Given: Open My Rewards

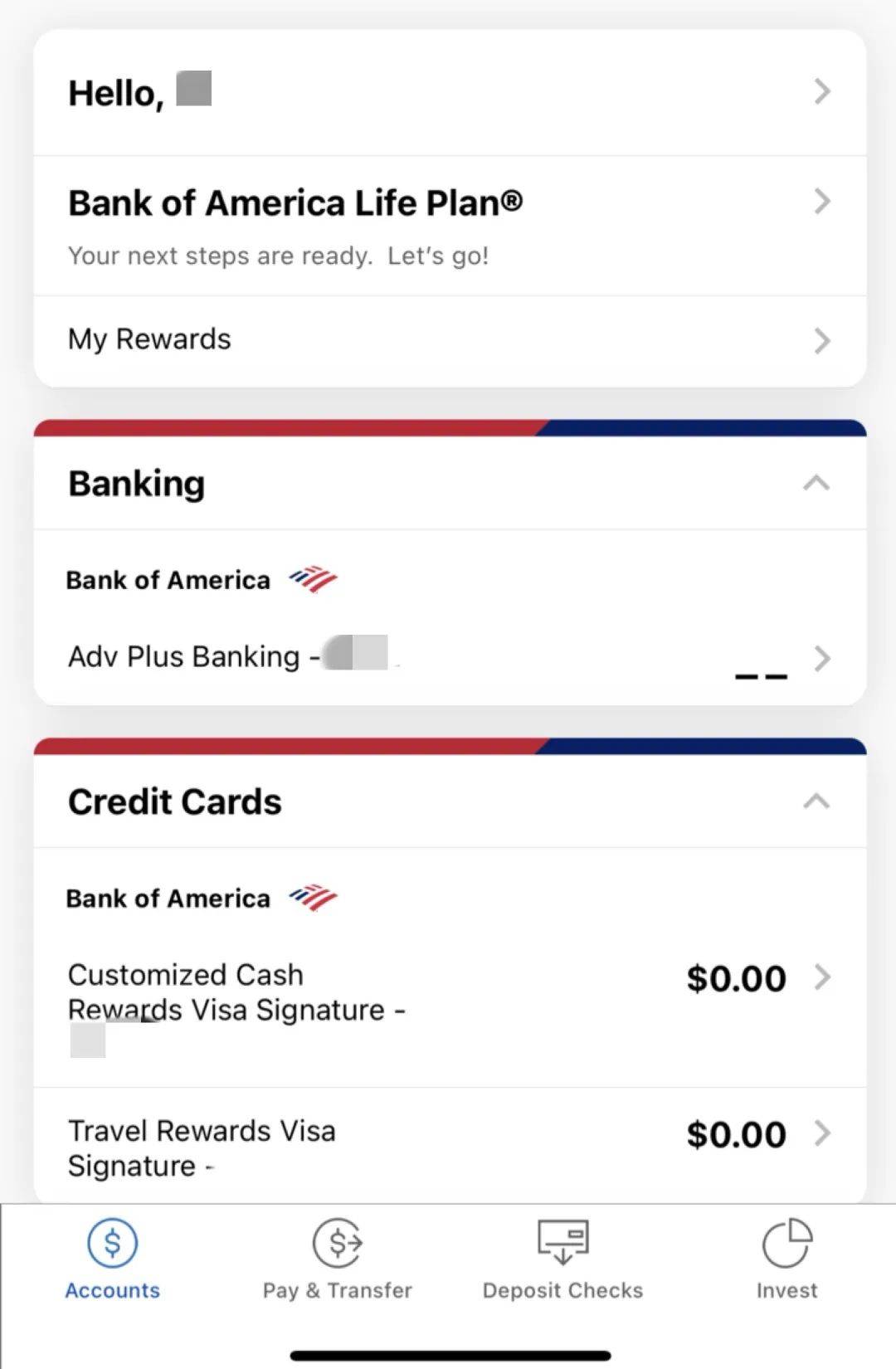Looking at the screenshot, I should pos(448,340).
